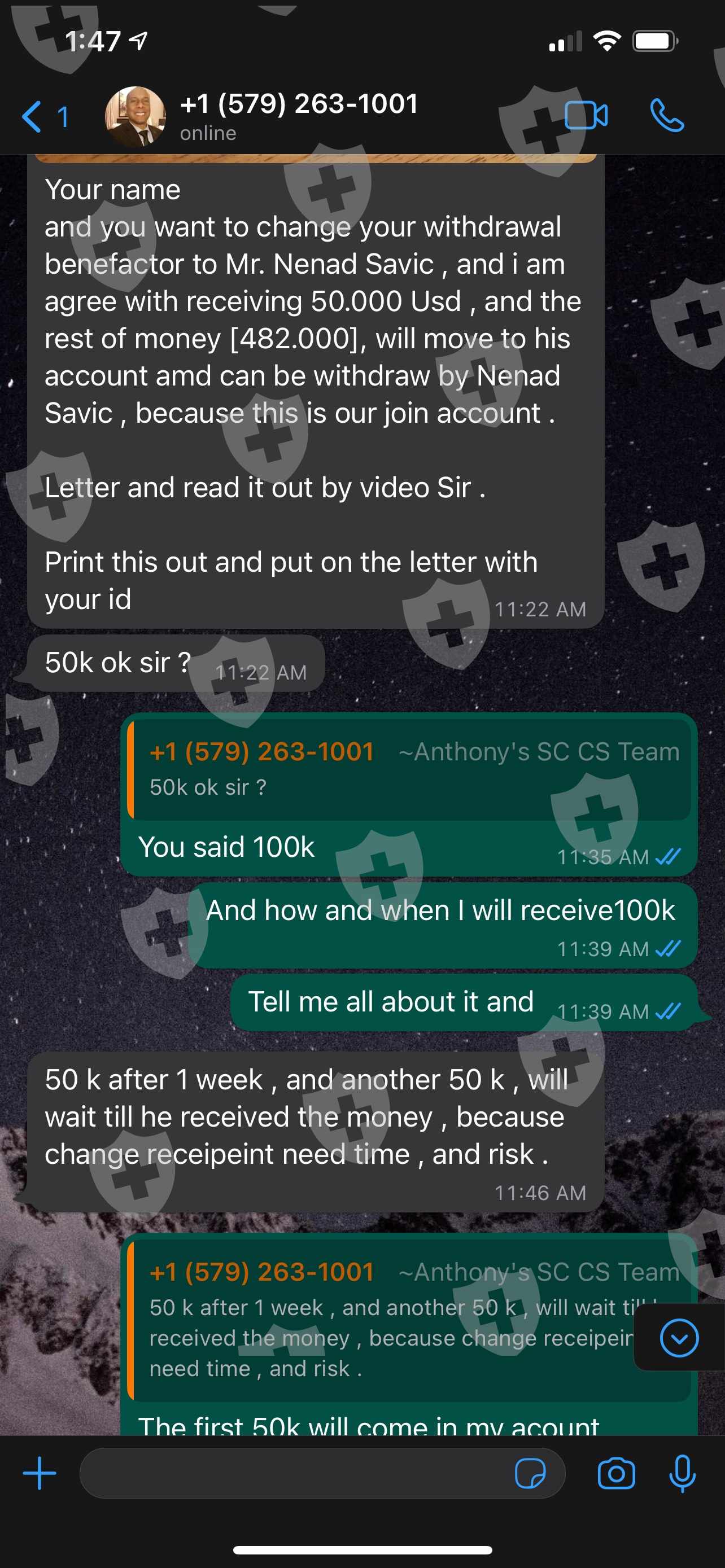Tap the microphone to record voice message
Screen dimensions: 725x1568
click(682, 1474)
